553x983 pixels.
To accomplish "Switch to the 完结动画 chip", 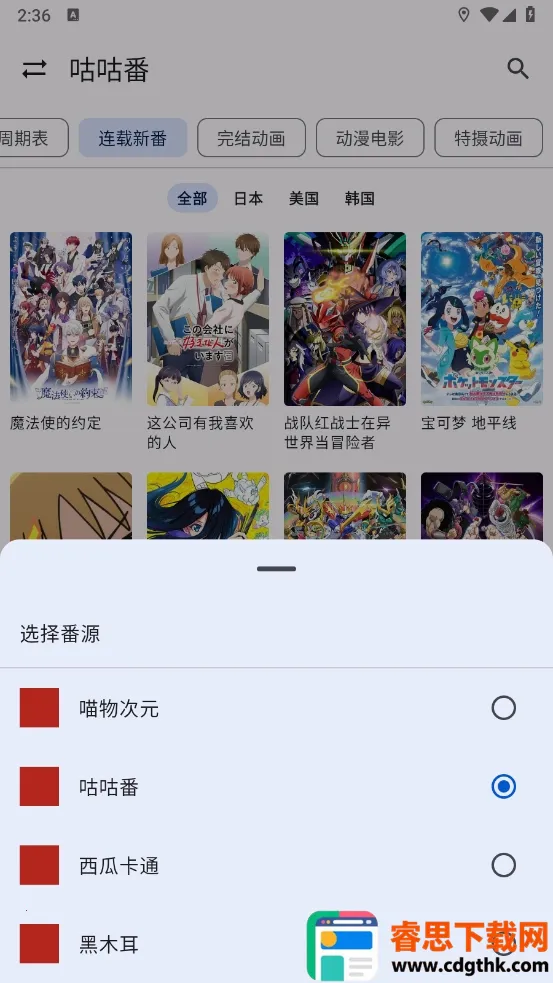I will point(251,138).
